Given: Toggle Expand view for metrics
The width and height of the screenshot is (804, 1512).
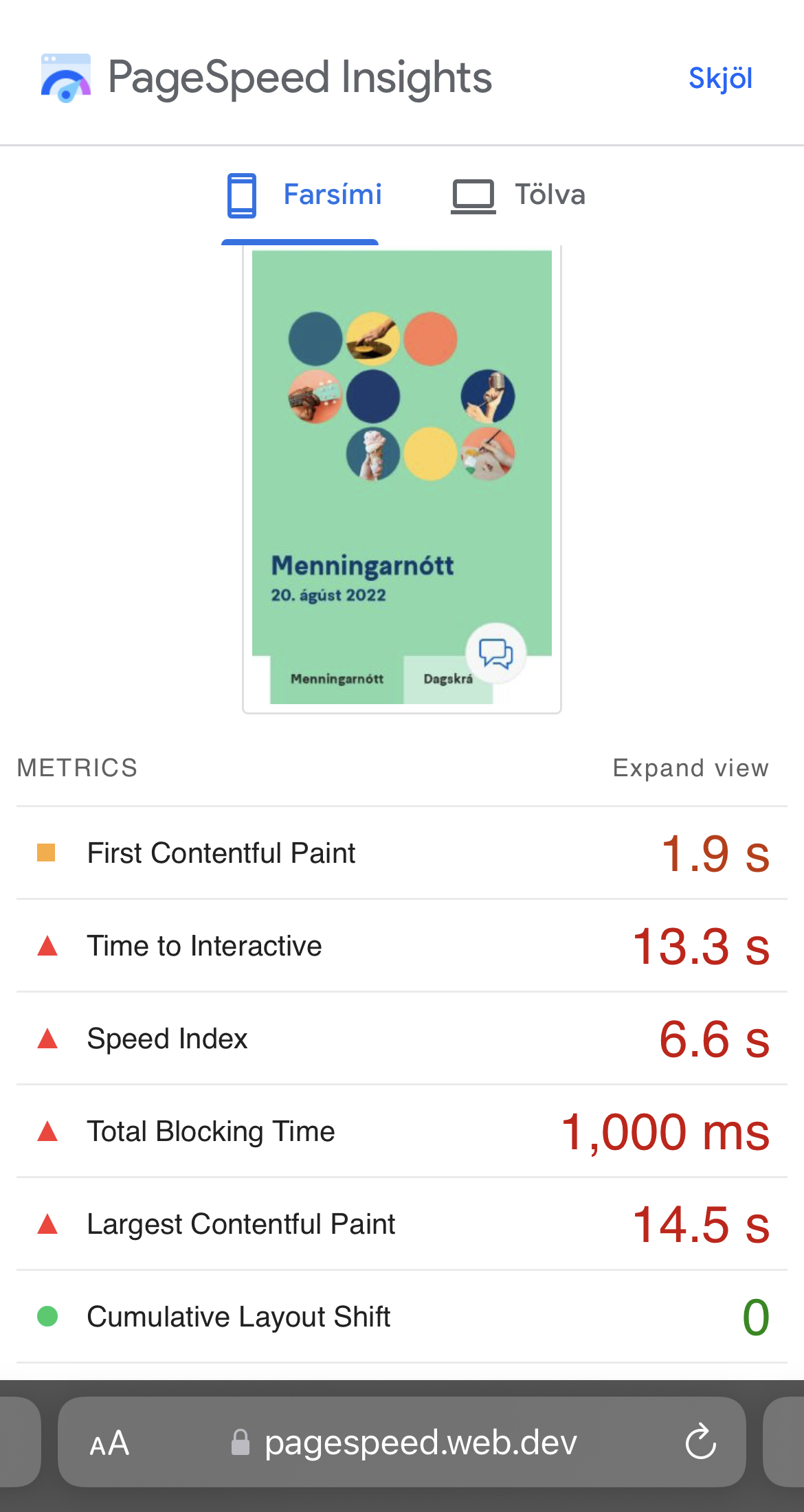Looking at the screenshot, I should point(690,768).
